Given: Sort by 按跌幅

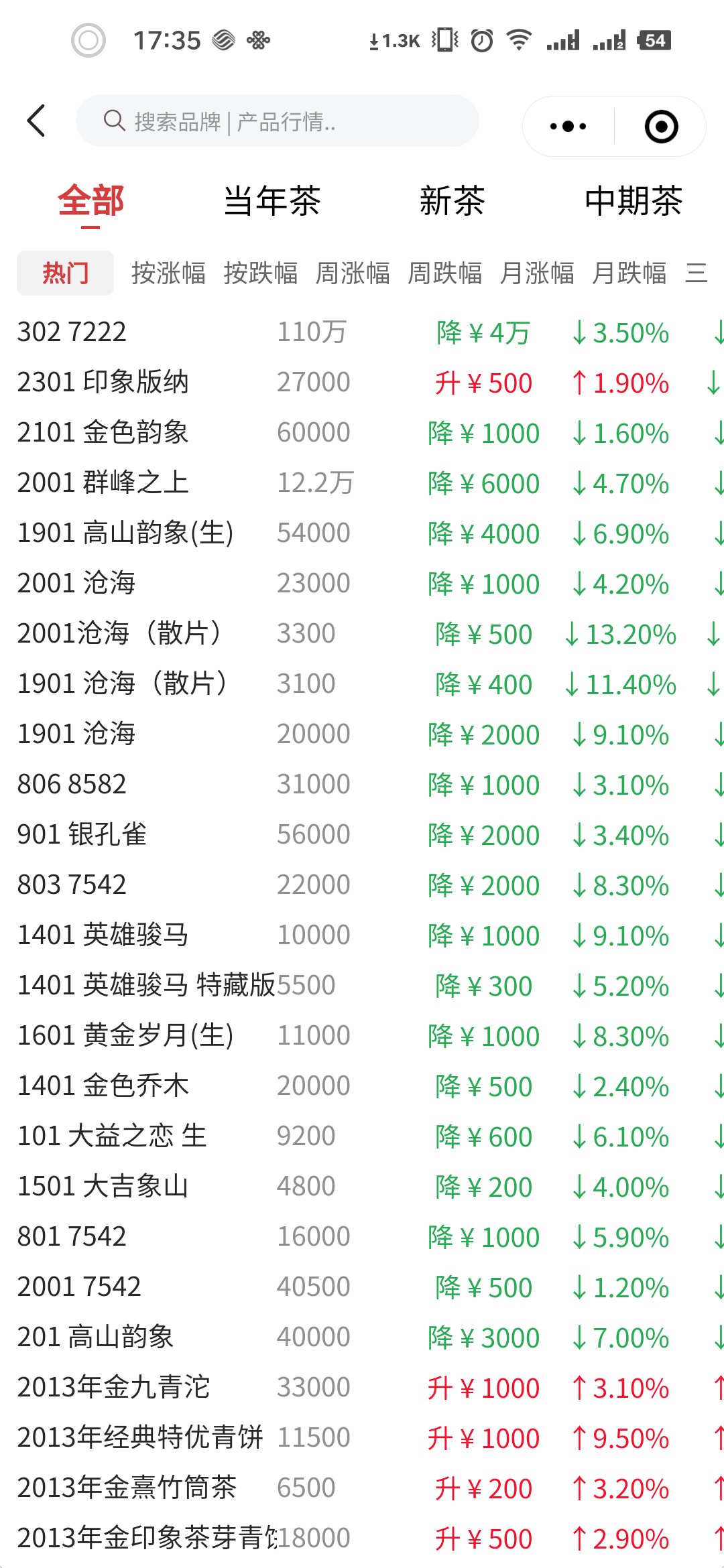Looking at the screenshot, I should (x=261, y=273).
